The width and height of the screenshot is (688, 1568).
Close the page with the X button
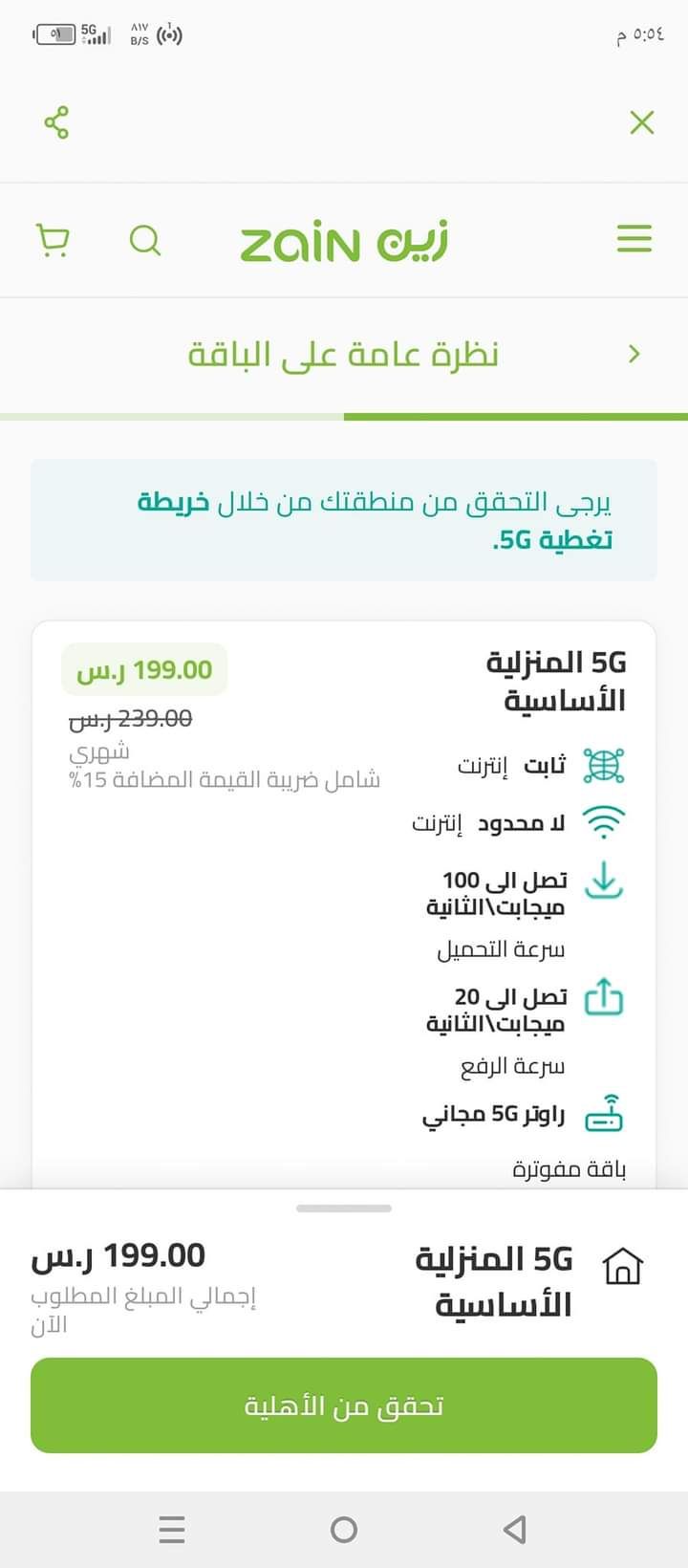click(x=640, y=122)
